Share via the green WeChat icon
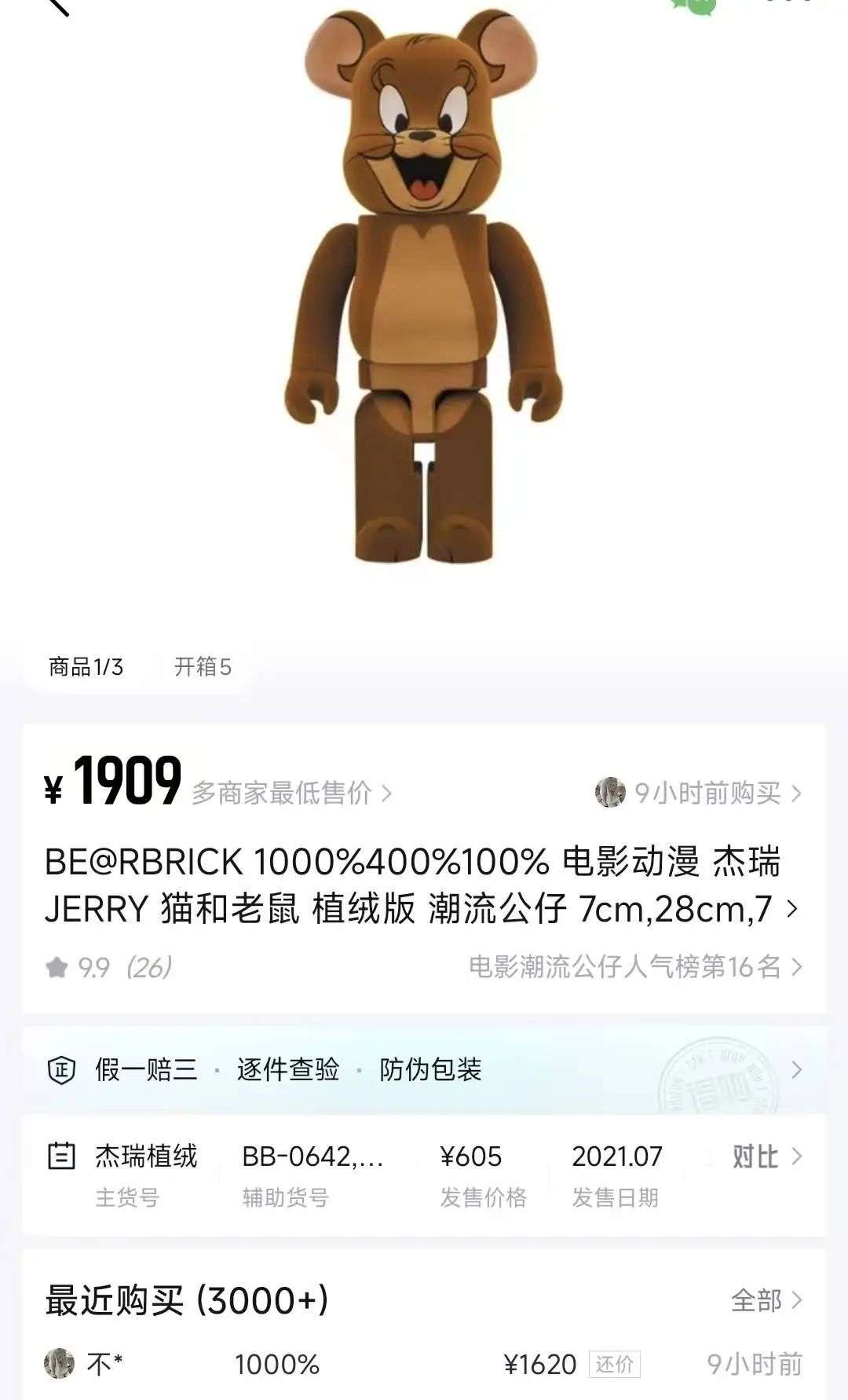The width and height of the screenshot is (848, 1400). click(x=694, y=6)
